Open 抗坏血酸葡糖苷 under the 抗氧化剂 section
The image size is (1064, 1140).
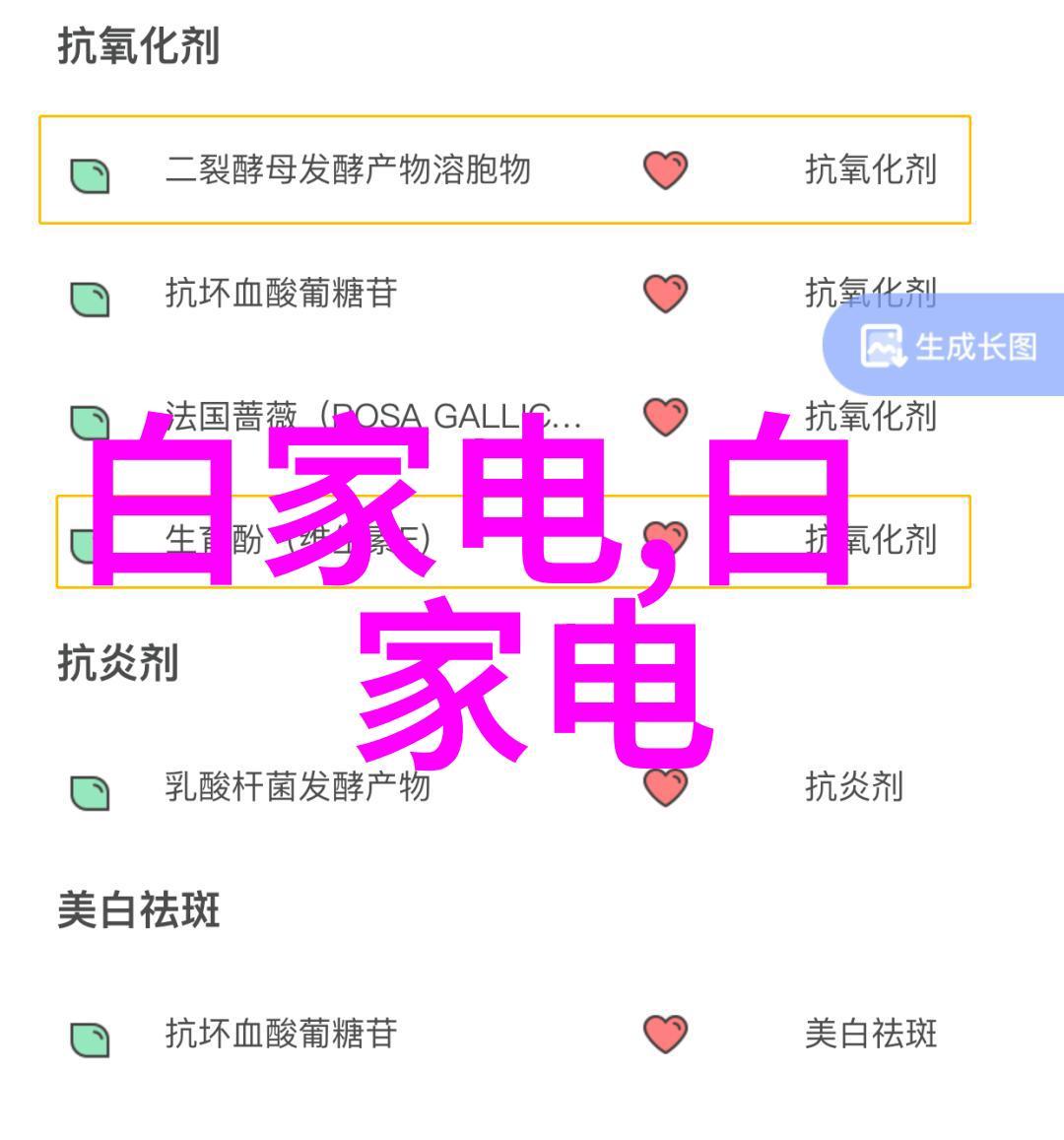point(281,294)
